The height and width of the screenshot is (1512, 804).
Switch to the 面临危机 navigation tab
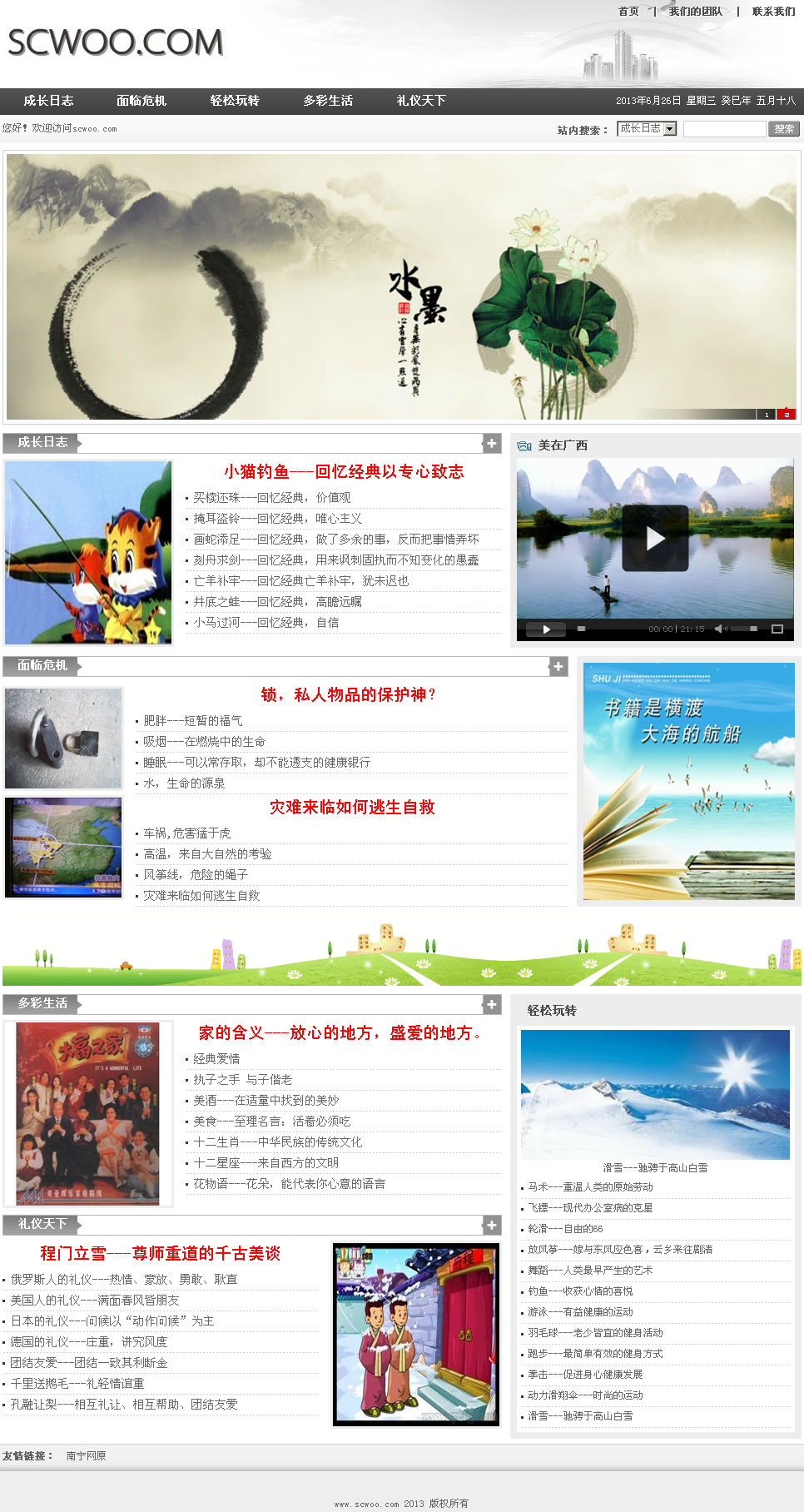(141, 101)
